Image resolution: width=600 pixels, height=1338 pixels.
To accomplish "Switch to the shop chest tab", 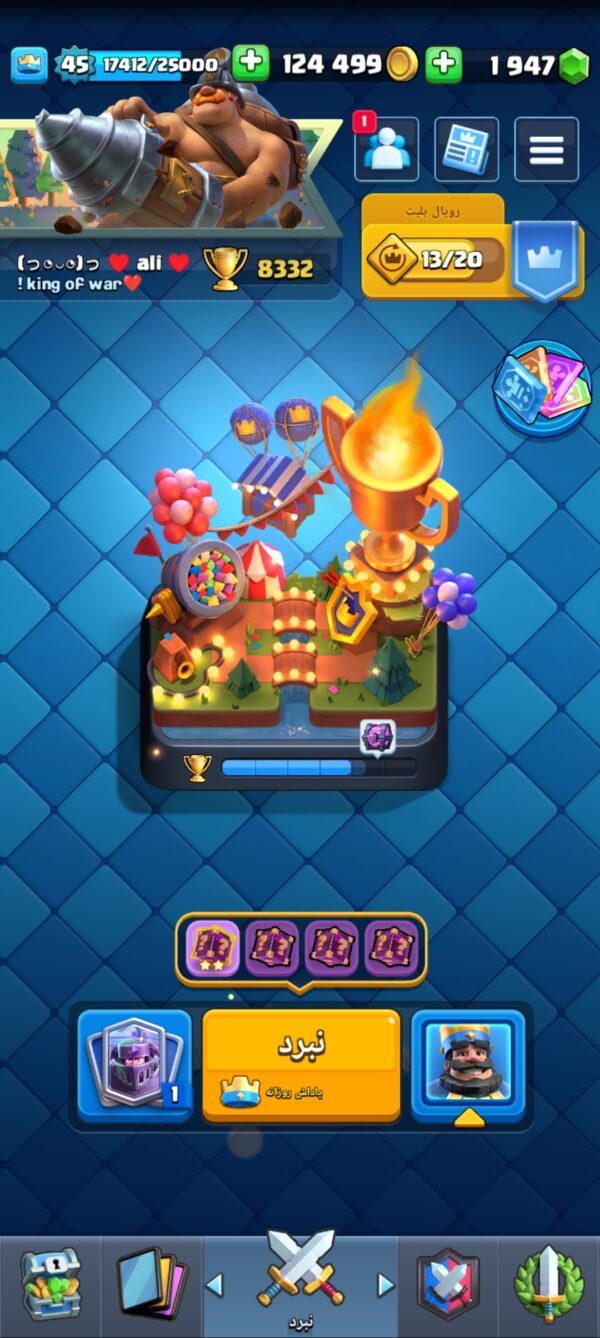I will 50,1285.
